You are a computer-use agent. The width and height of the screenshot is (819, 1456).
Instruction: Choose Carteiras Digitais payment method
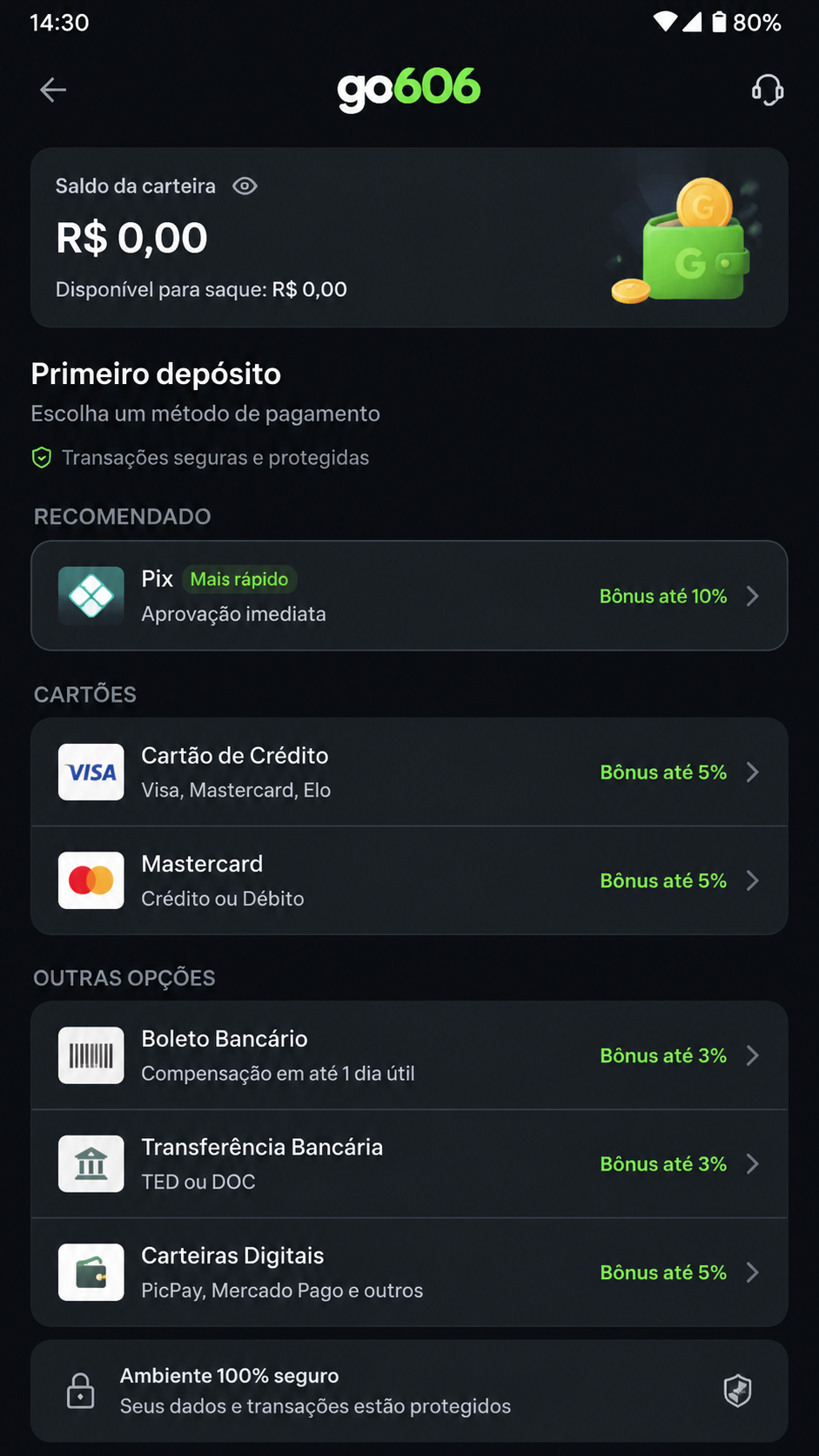tap(409, 1272)
